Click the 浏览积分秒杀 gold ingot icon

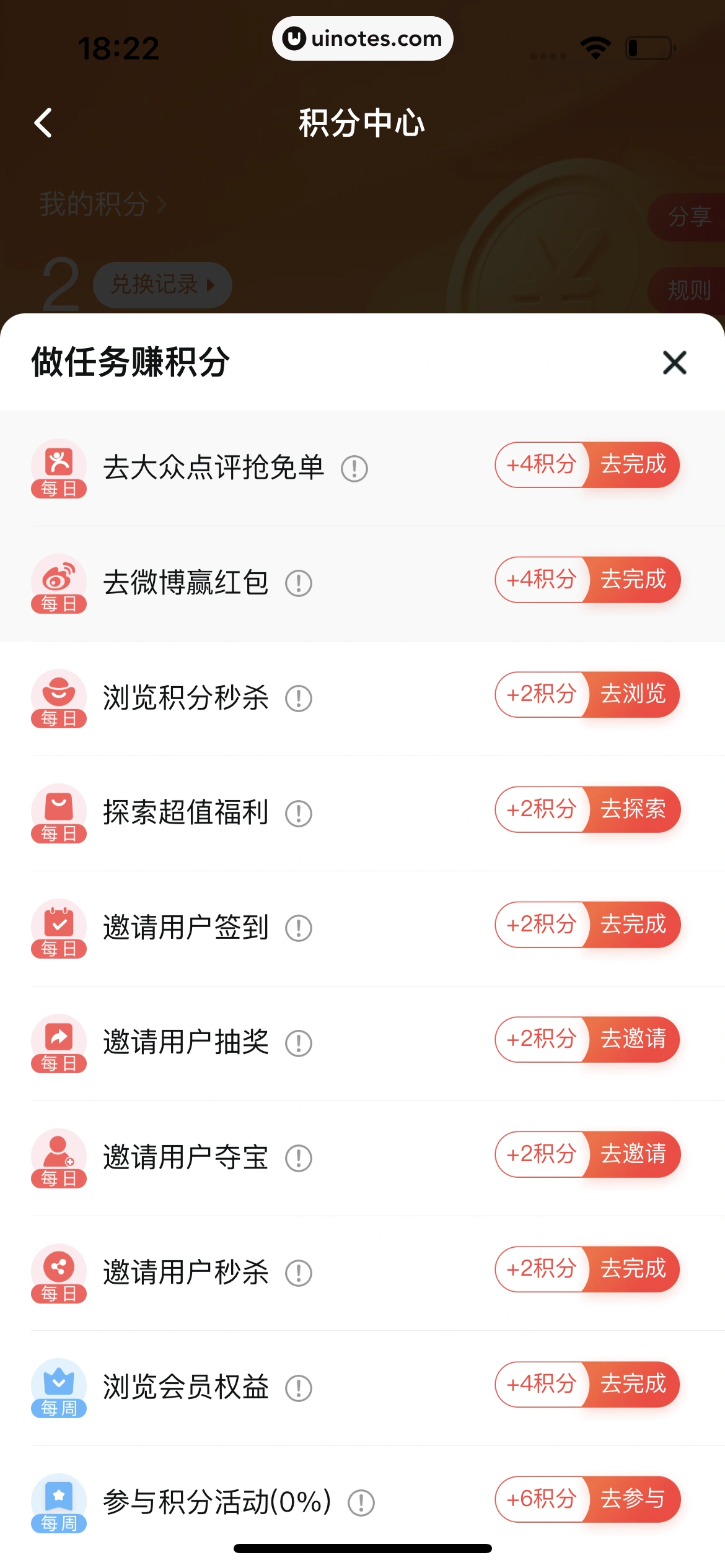(59, 697)
